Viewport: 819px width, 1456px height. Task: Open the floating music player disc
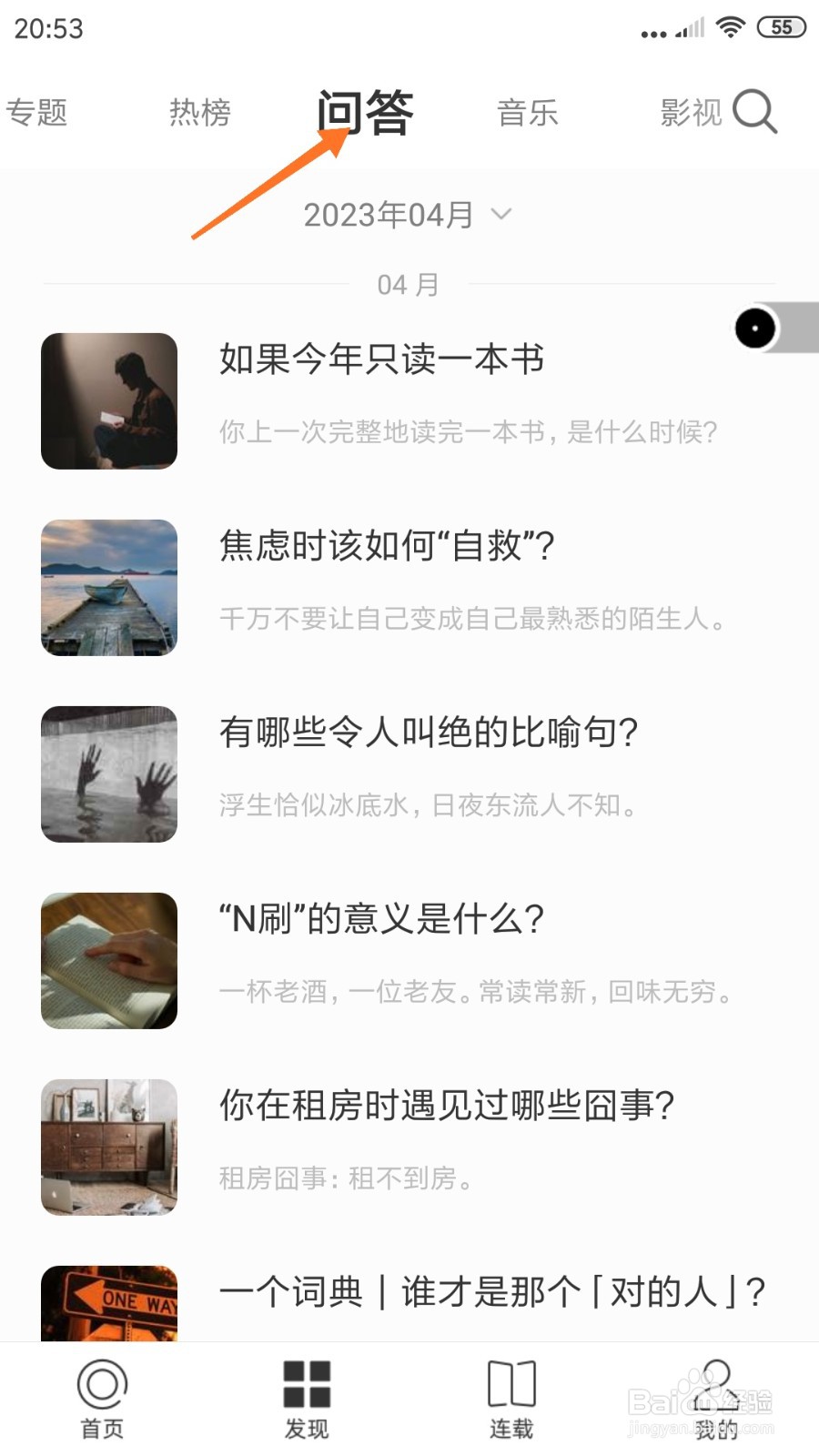coord(755,329)
